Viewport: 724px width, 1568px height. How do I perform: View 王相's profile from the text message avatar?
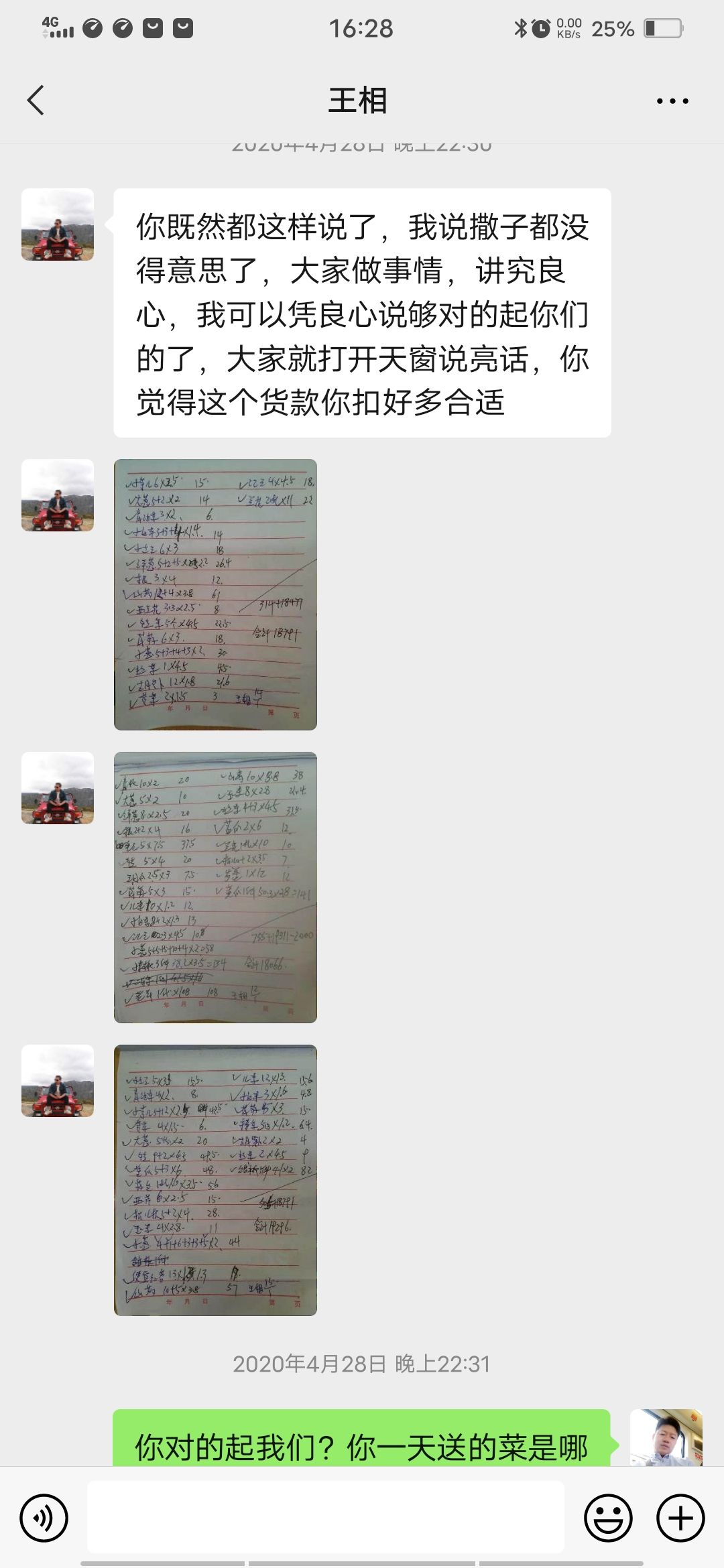[58, 224]
